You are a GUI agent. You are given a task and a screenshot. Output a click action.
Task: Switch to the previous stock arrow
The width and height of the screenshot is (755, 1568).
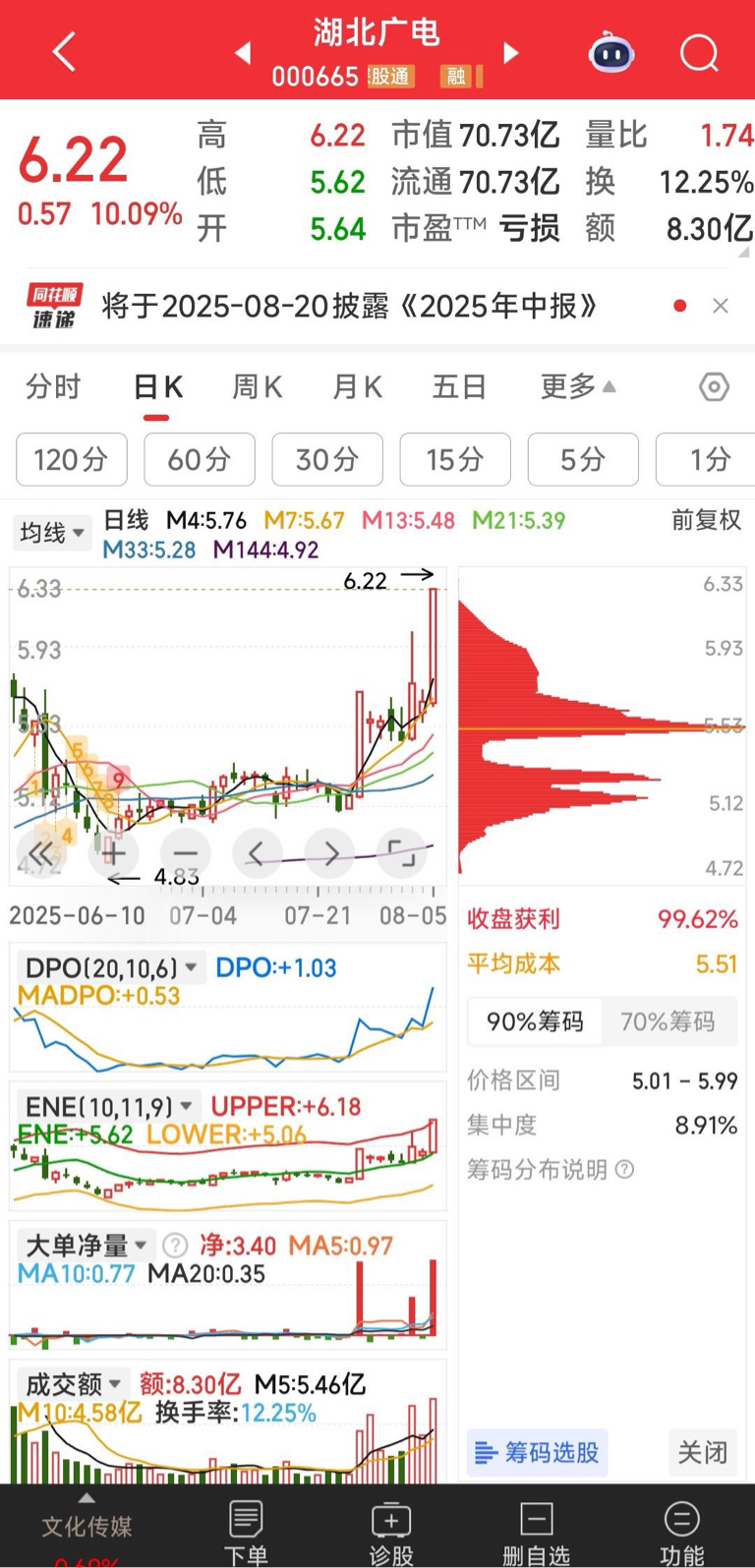coord(243,52)
